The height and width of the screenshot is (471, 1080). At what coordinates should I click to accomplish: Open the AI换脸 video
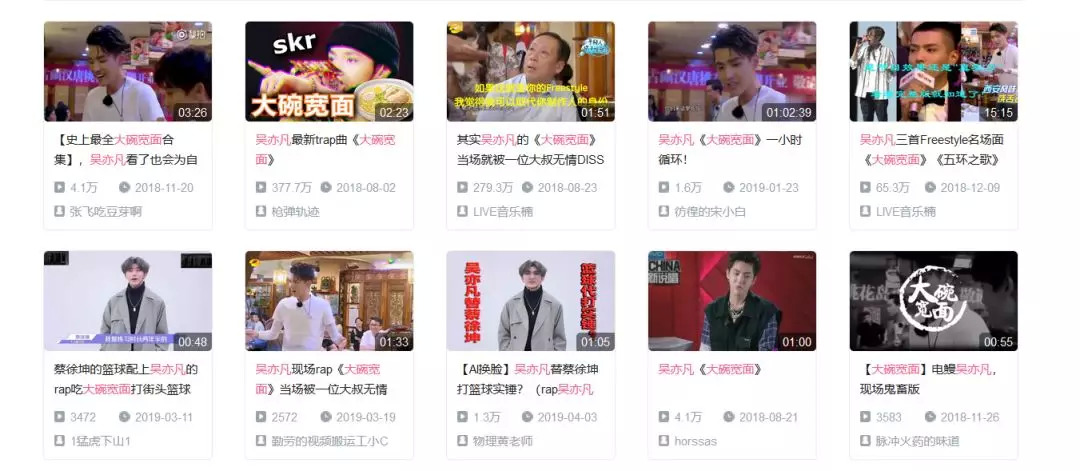click(x=530, y=300)
